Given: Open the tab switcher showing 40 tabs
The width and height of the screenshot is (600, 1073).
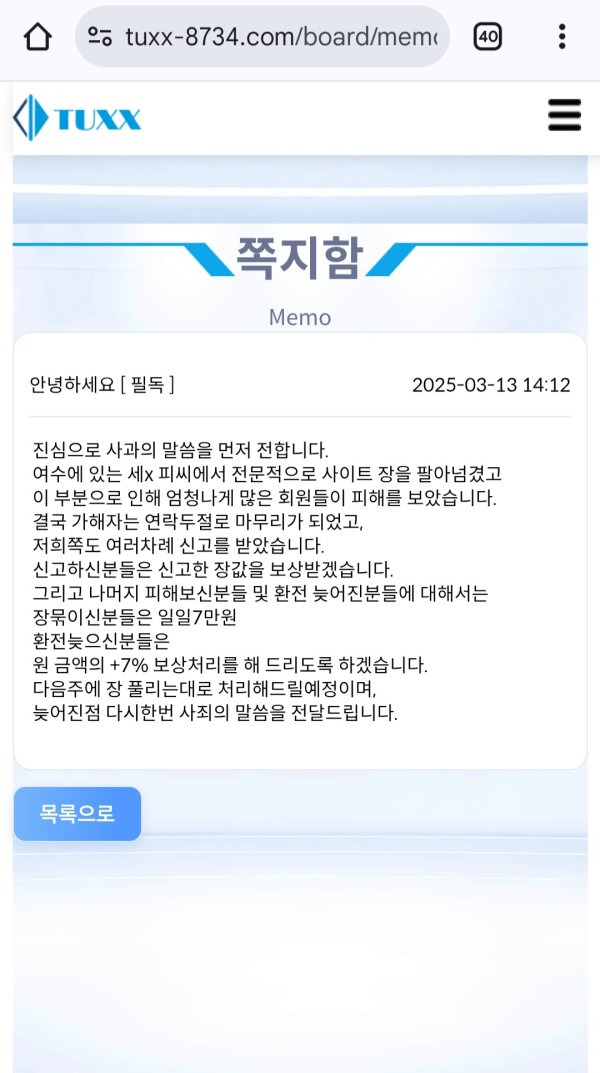Looking at the screenshot, I should pos(487,38).
